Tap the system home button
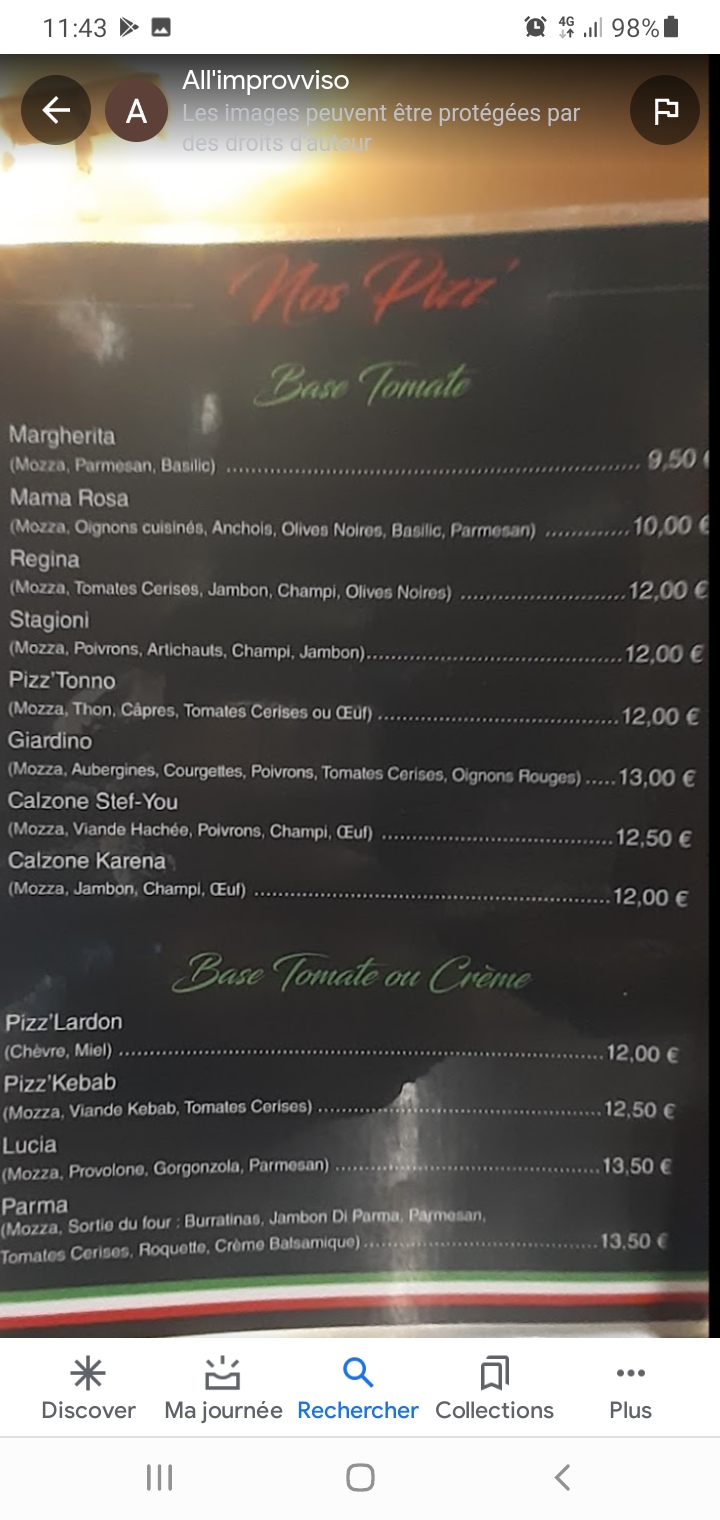 [360, 1477]
